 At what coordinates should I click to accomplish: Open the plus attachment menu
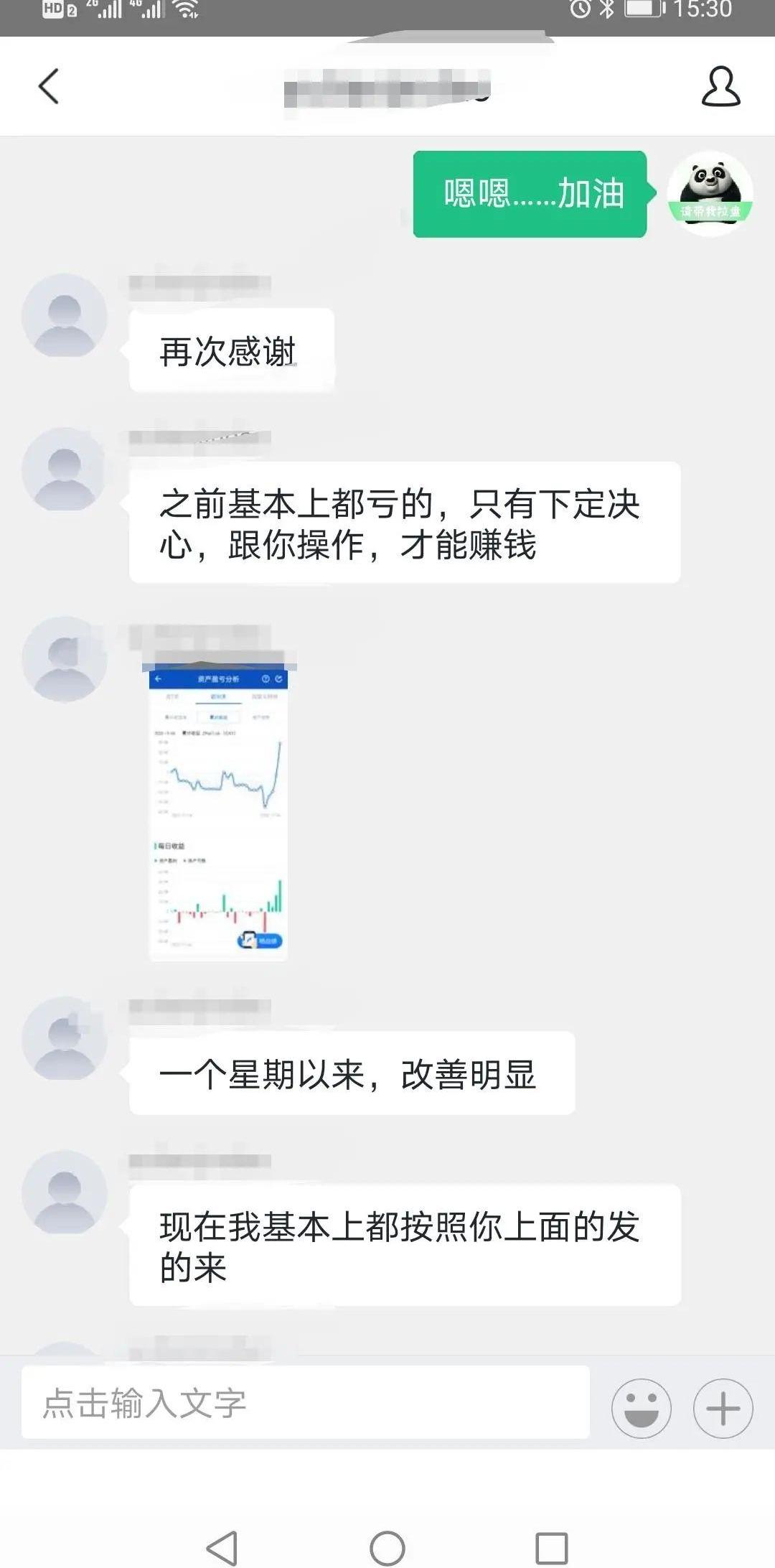coord(723,1408)
